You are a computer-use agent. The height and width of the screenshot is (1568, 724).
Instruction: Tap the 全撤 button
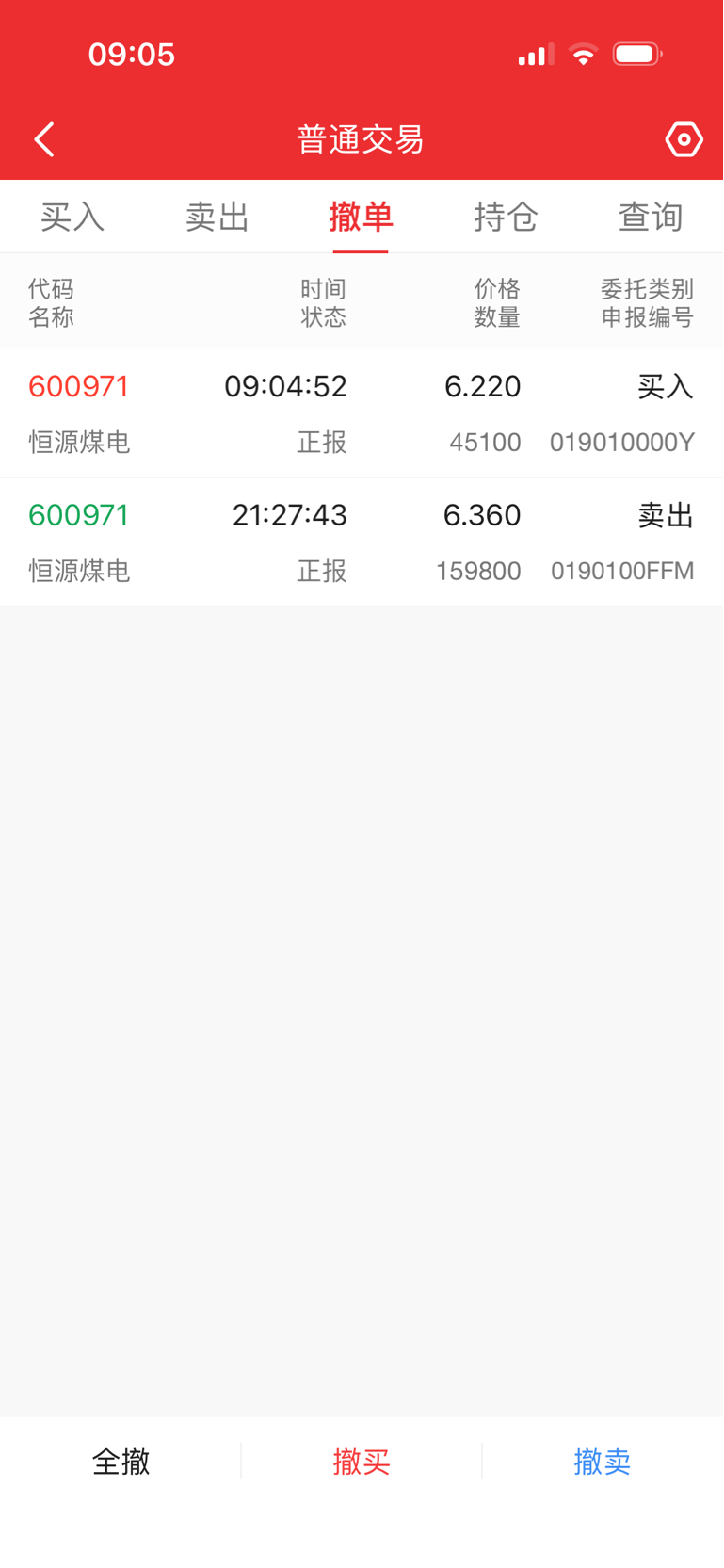click(121, 1462)
